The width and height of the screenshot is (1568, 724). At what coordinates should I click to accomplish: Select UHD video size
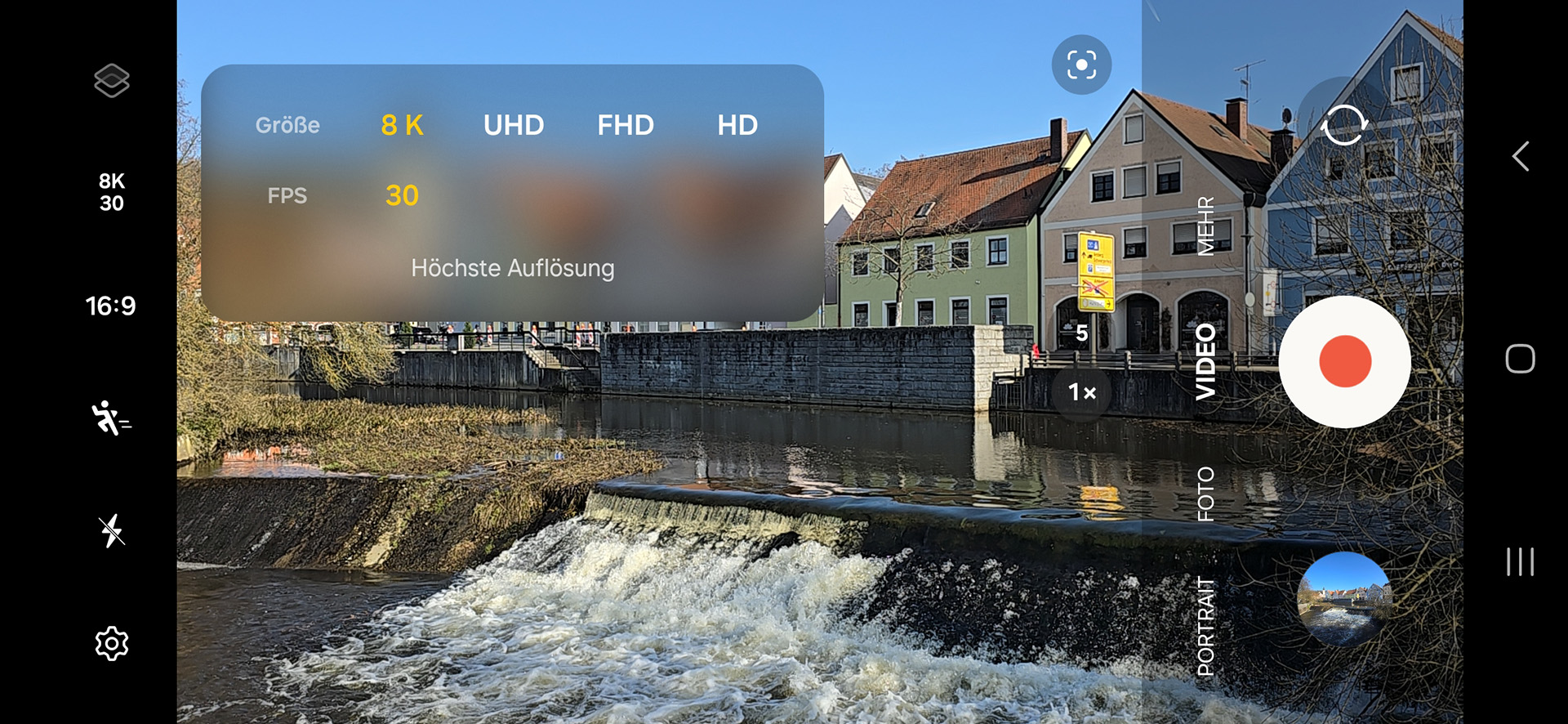click(x=514, y=125)
